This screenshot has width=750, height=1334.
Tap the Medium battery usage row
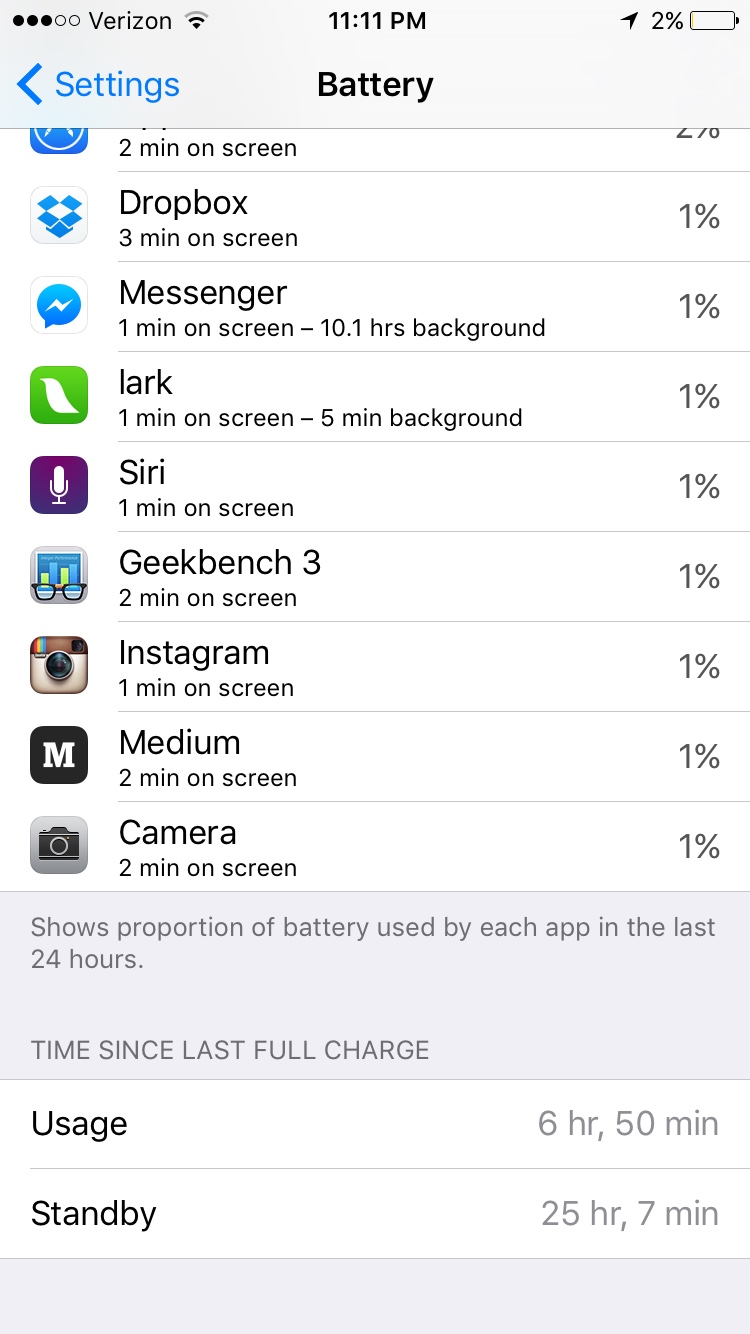click(375, 757)
